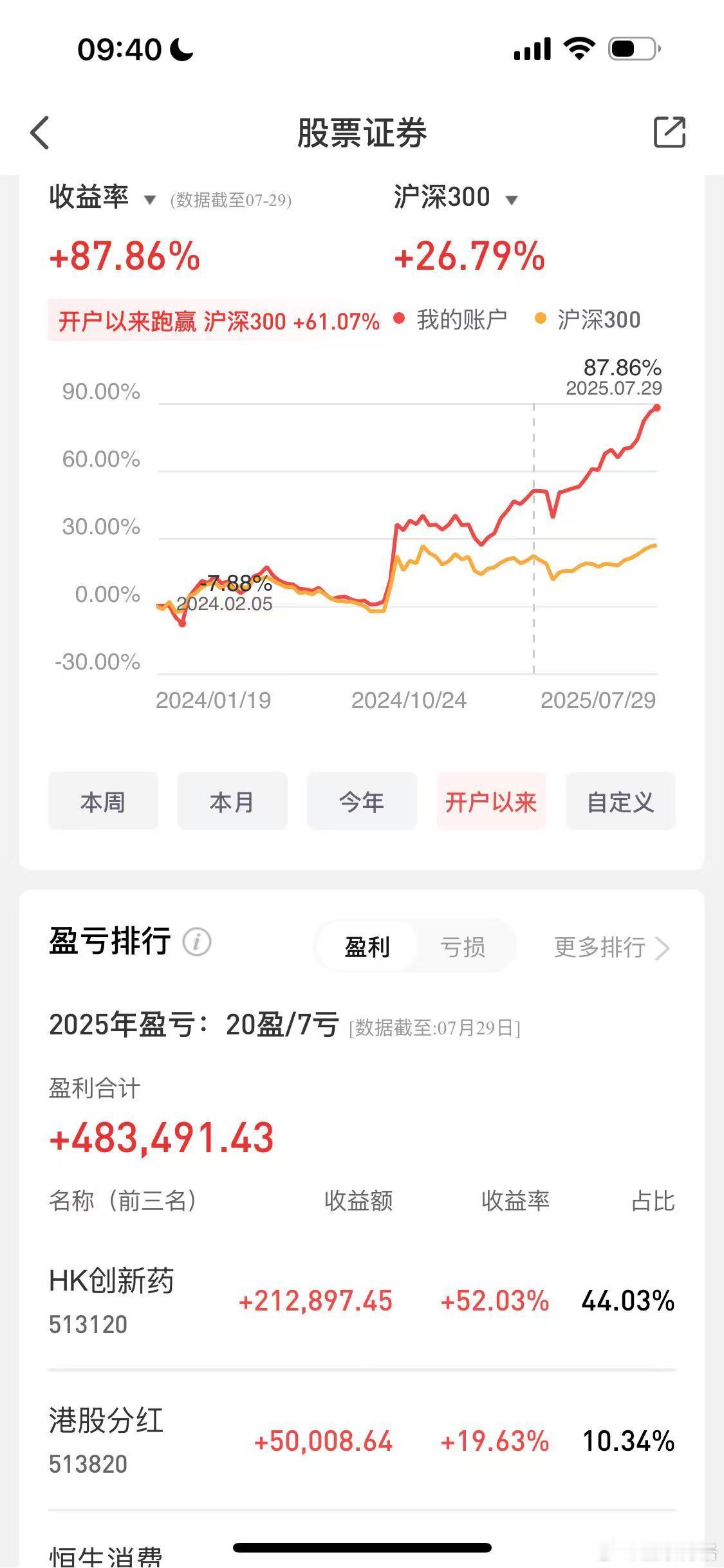Switch to the 盈利 segment

(x=367, y=947)
